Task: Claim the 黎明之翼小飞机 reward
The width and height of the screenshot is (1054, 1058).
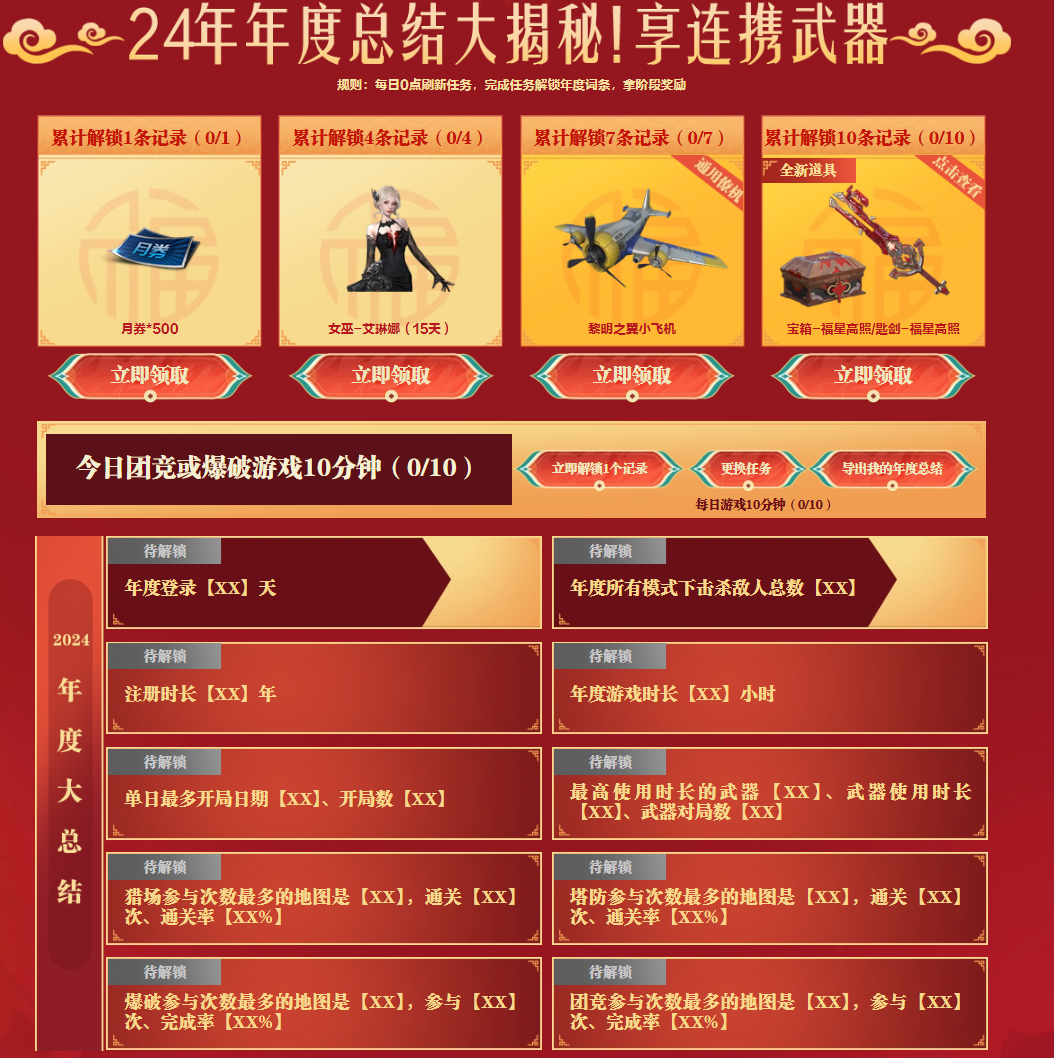Action: [632, 376]
